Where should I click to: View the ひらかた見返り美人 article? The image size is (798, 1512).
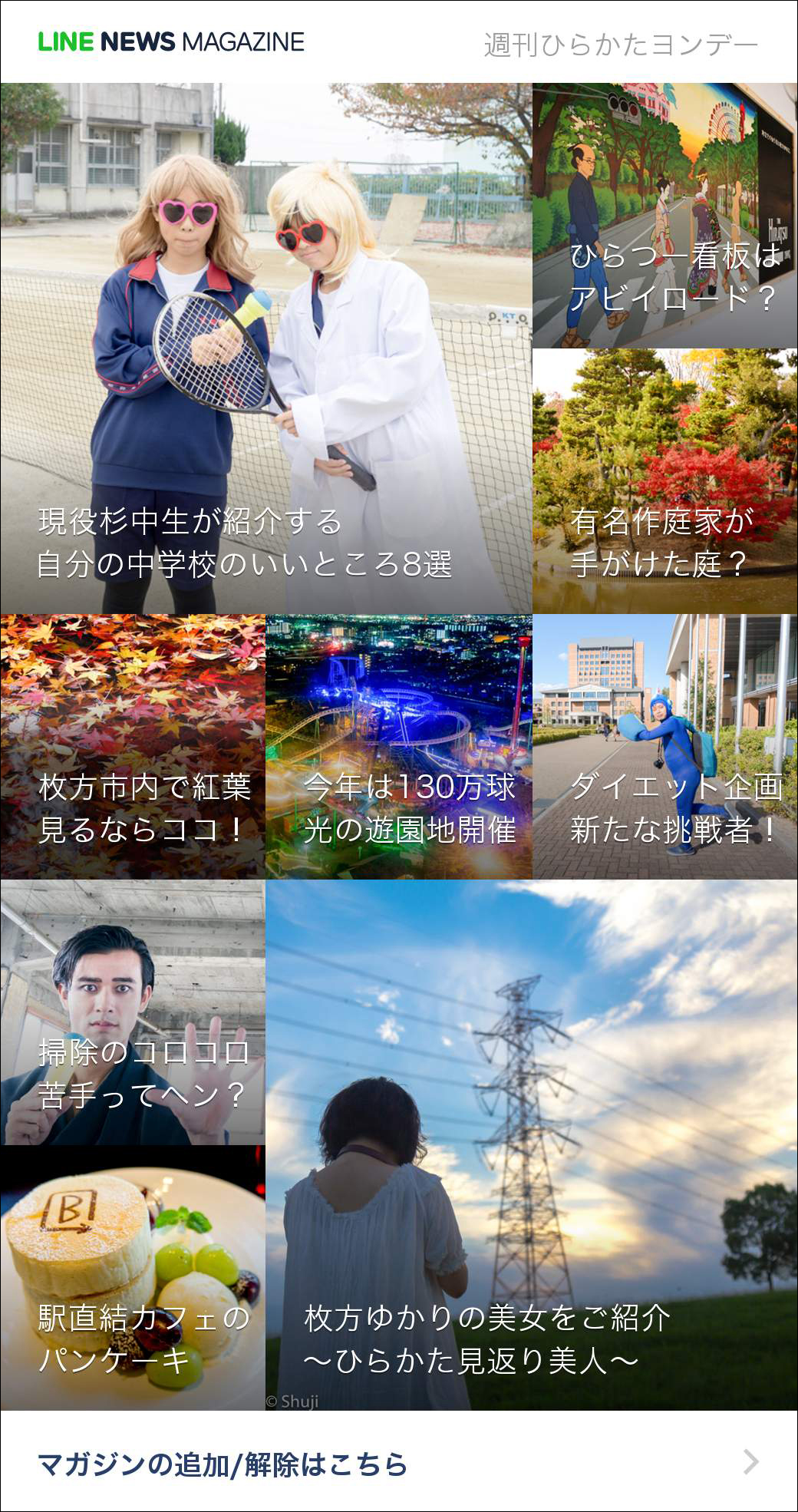(531, 1145)
